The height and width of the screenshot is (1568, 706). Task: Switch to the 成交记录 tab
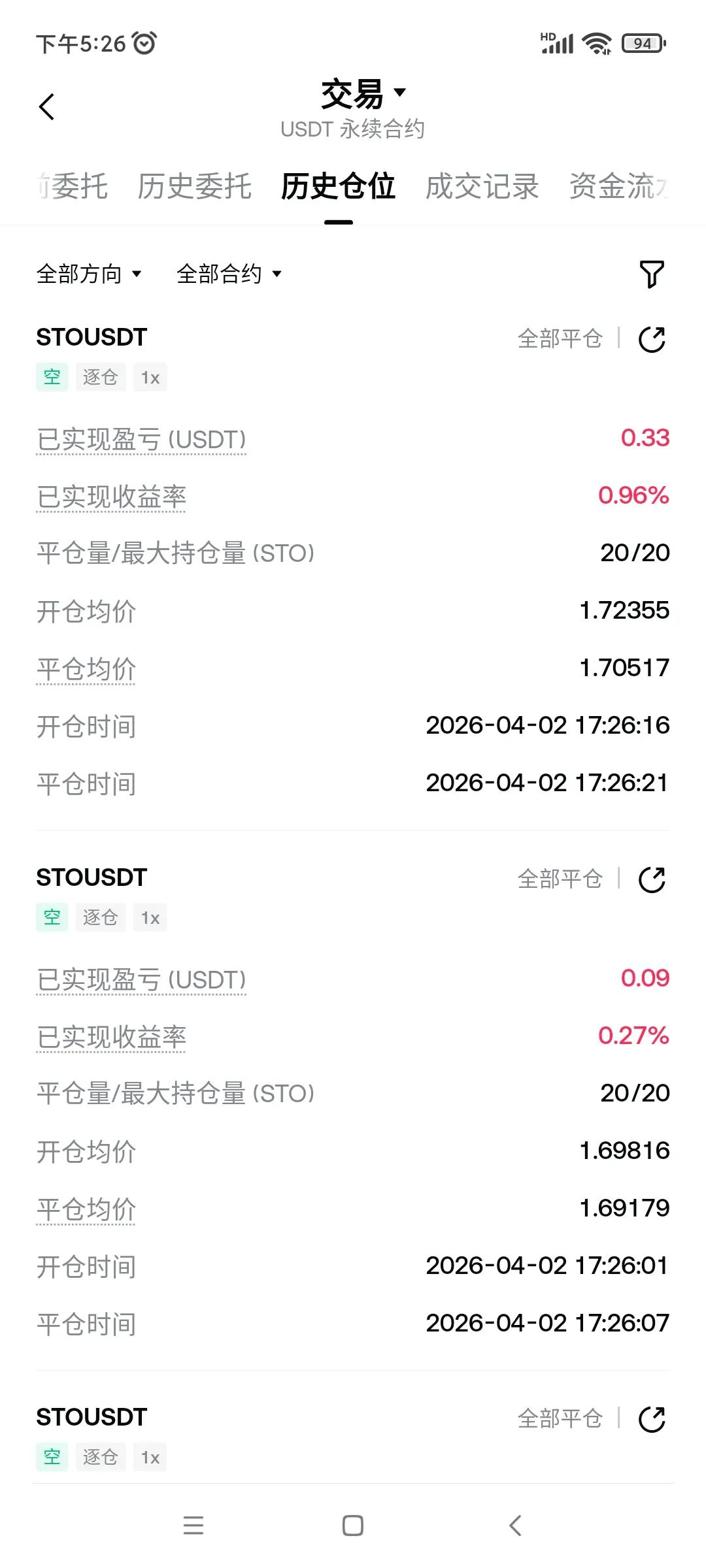(x=482, y=186)
